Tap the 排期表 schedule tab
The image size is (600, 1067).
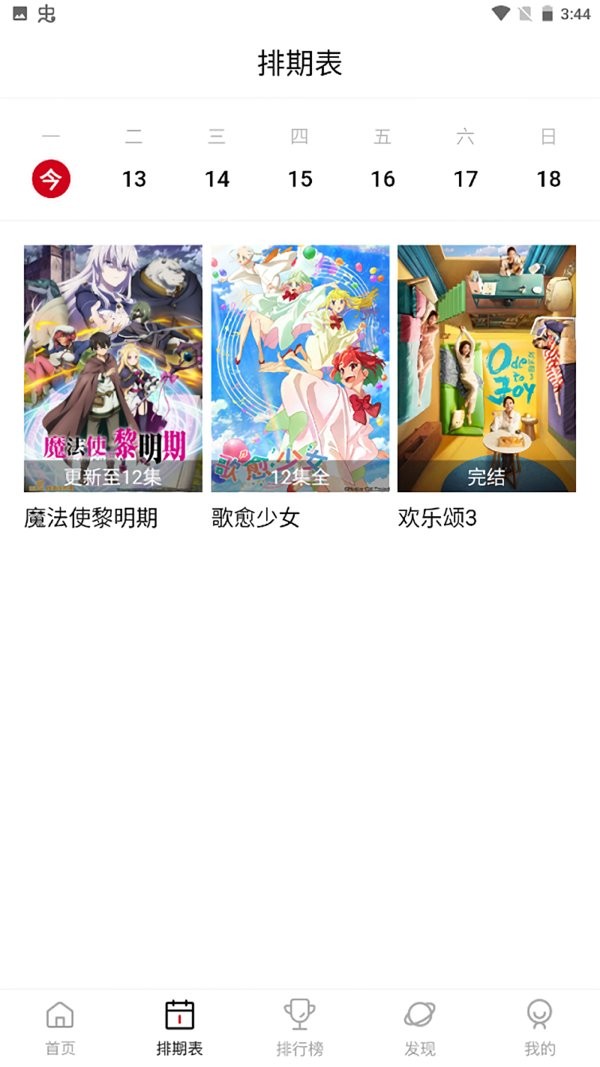point(180,1028)
